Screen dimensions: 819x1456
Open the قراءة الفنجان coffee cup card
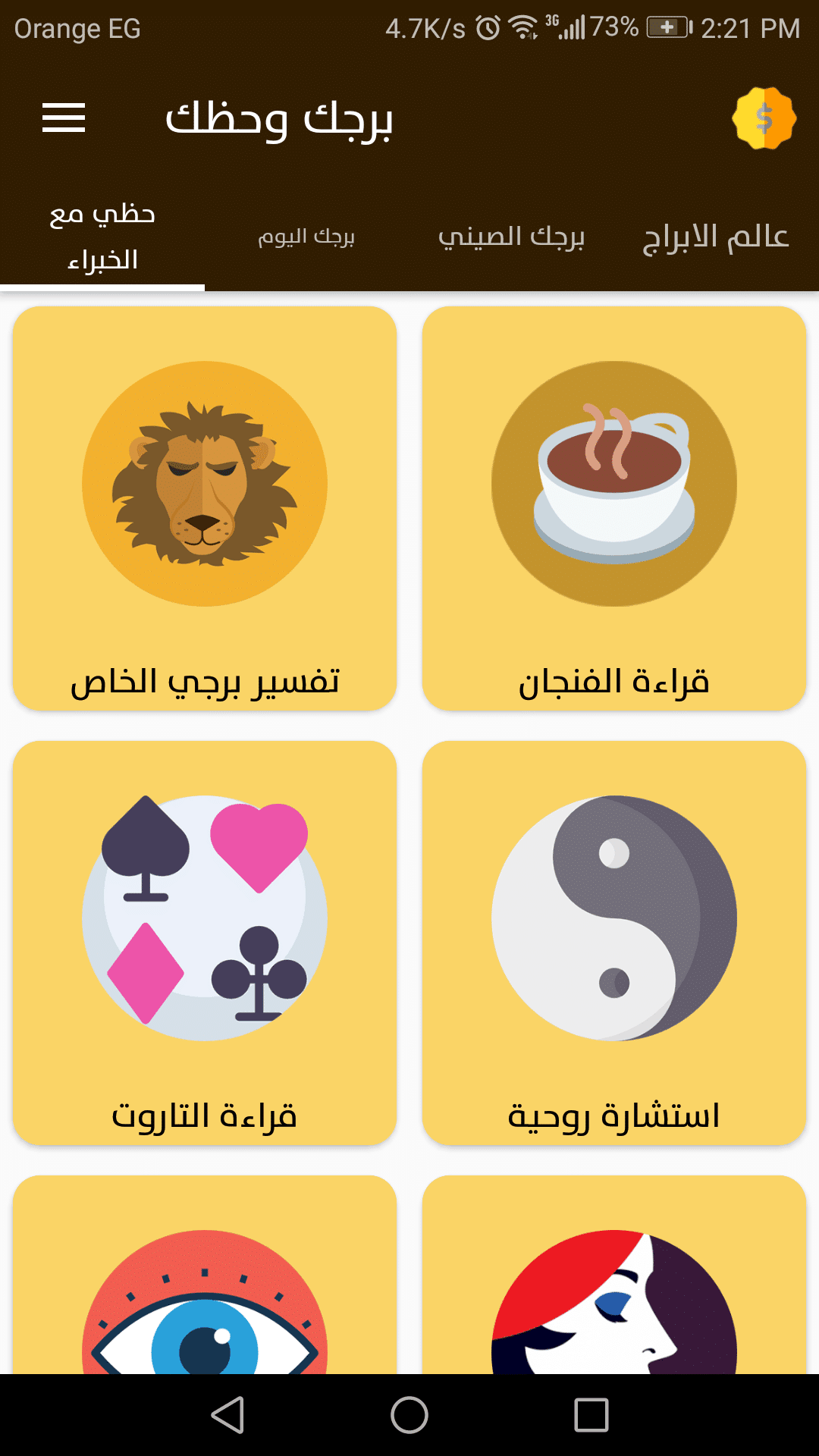pos(613,508)
